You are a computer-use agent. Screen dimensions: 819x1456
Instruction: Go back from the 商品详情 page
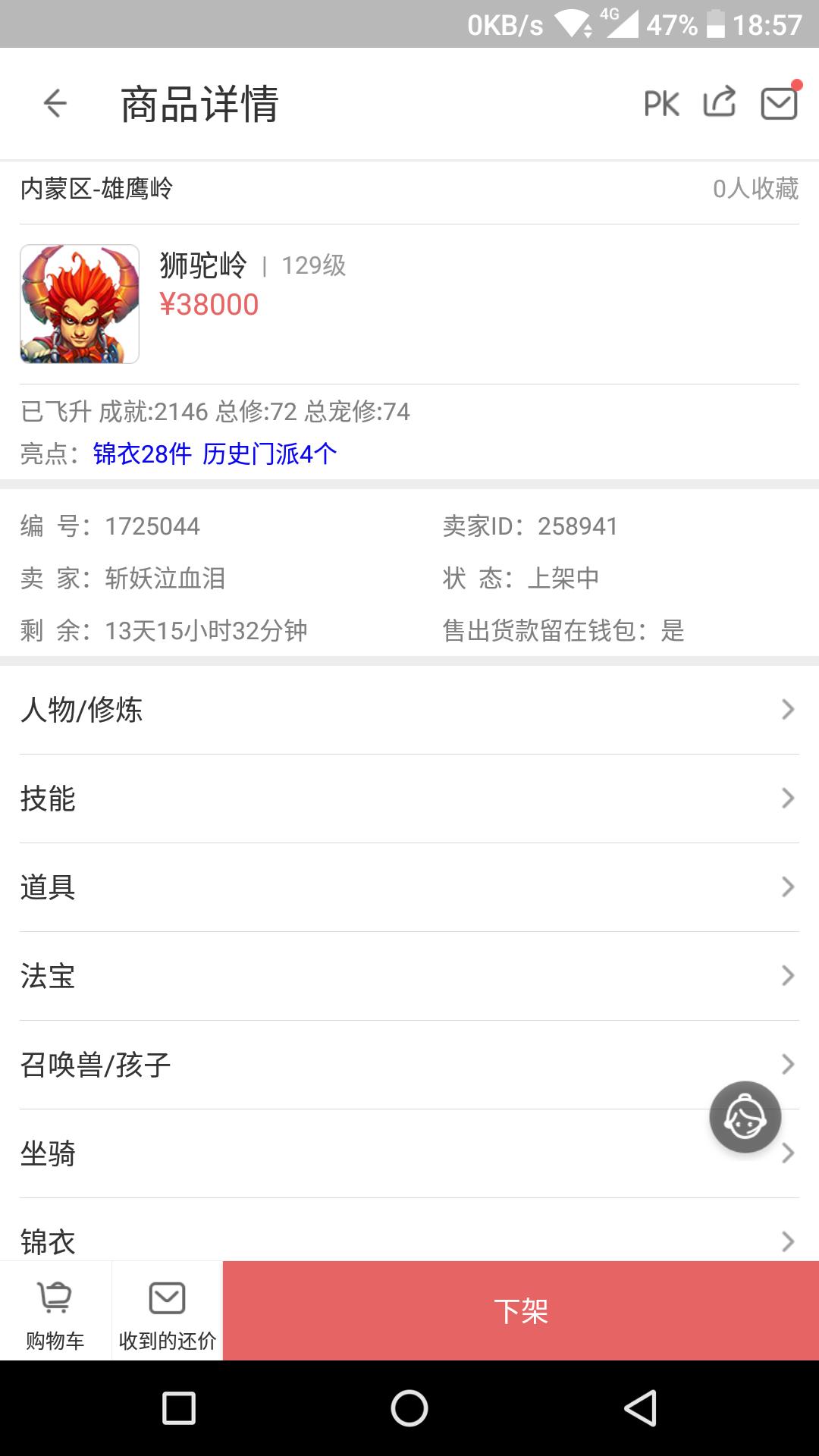pos(55,103)
